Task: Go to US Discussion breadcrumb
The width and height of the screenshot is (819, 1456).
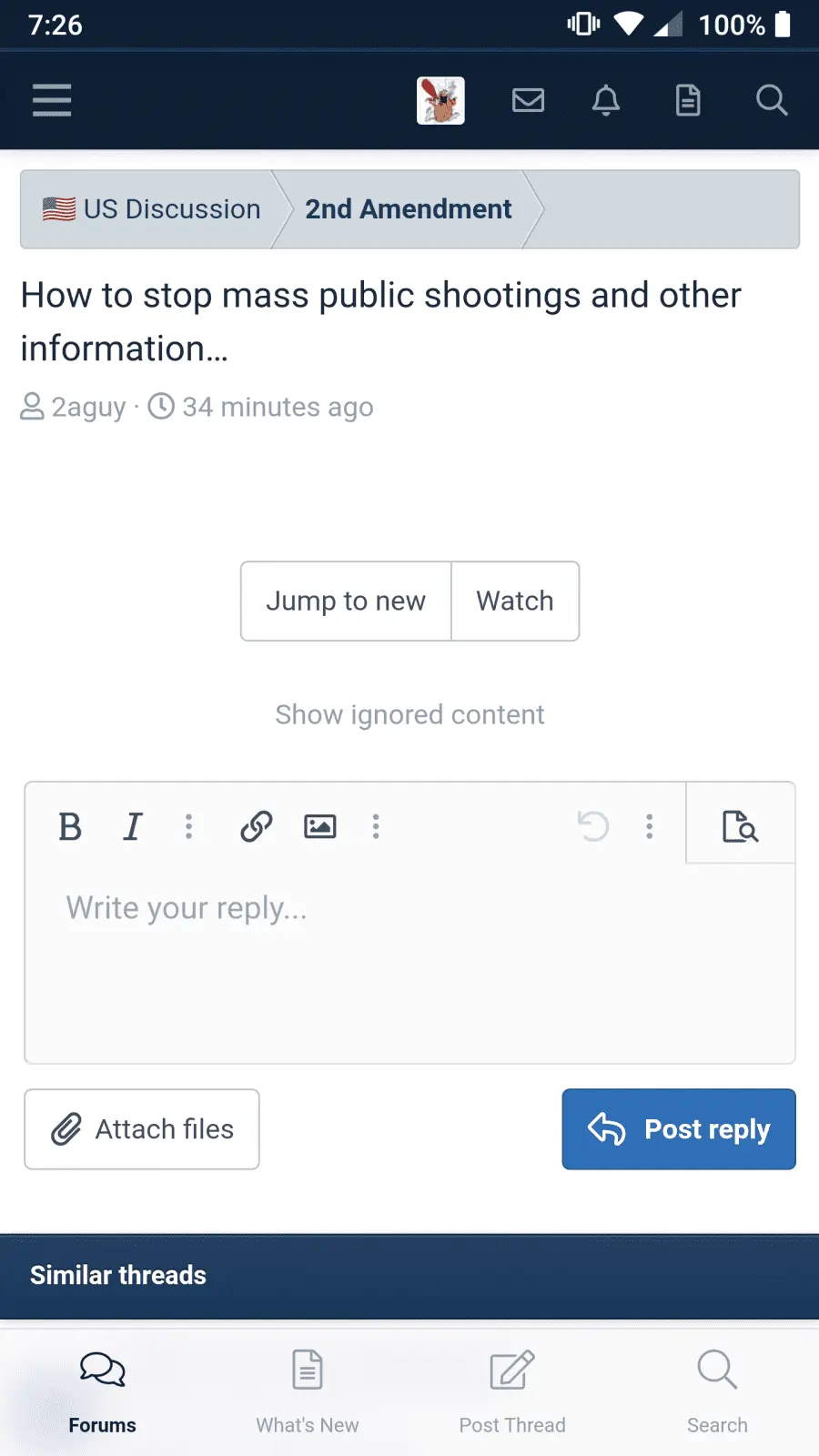Action: tap(152, 209)
